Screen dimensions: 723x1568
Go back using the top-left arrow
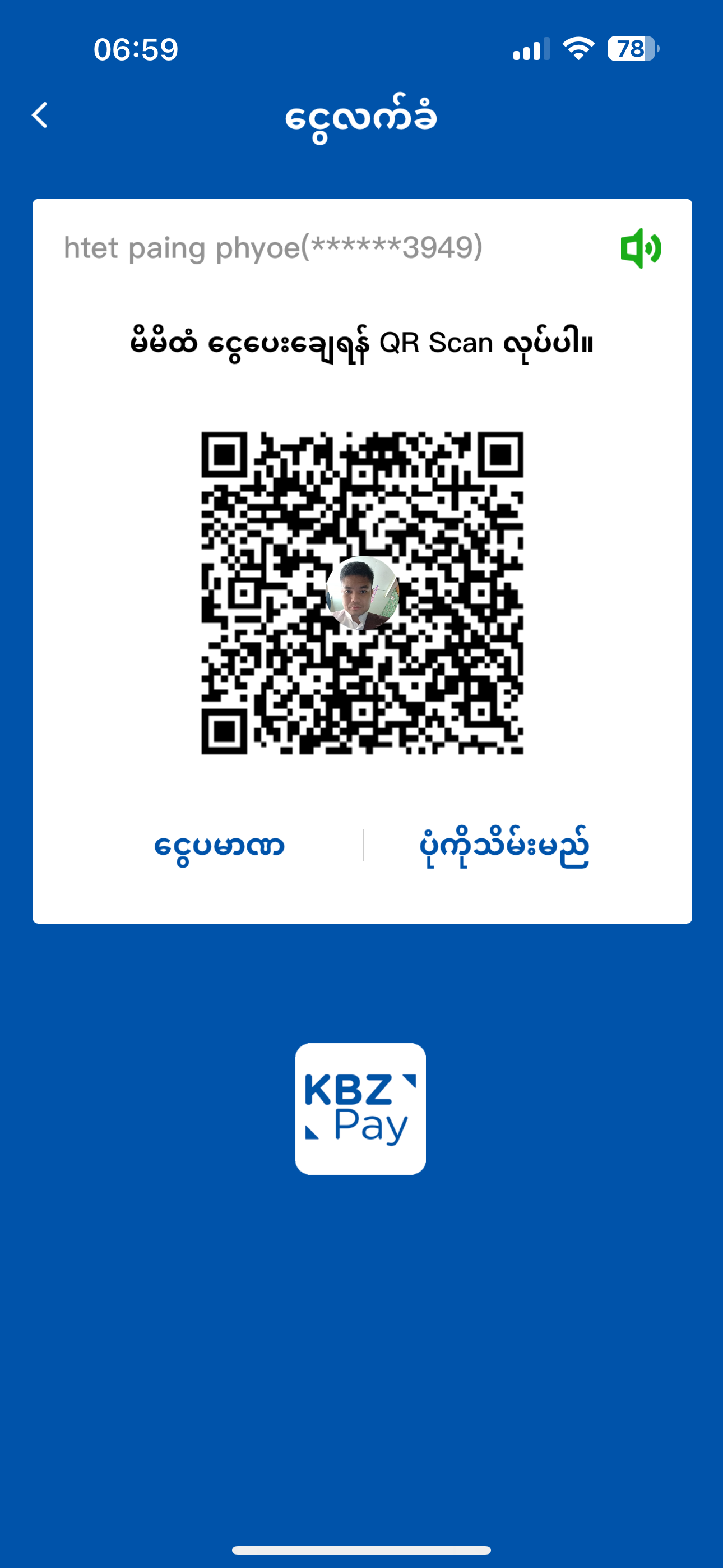click(x=40, y=115)
